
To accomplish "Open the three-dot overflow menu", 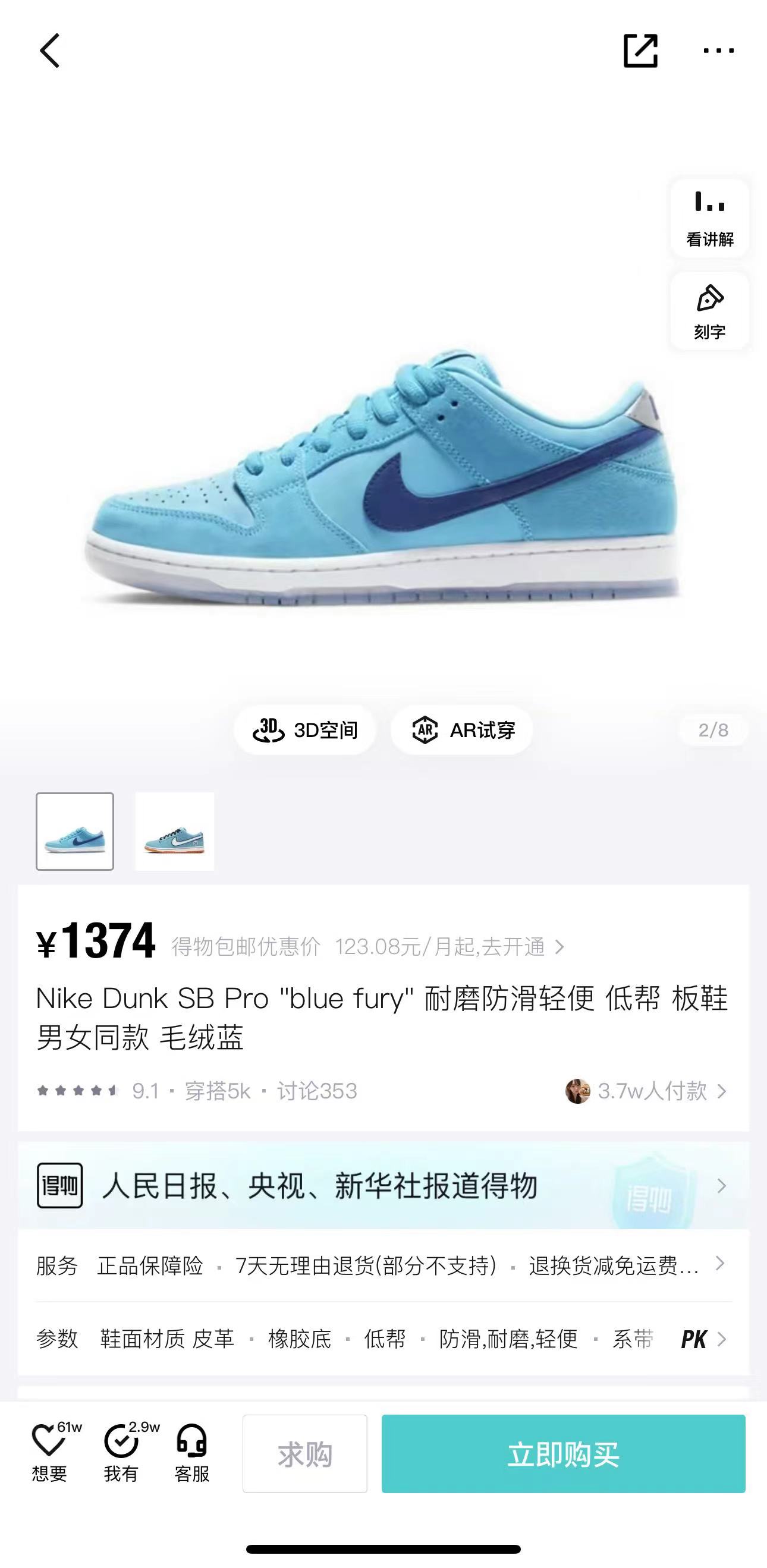I will tap(718, 51).
